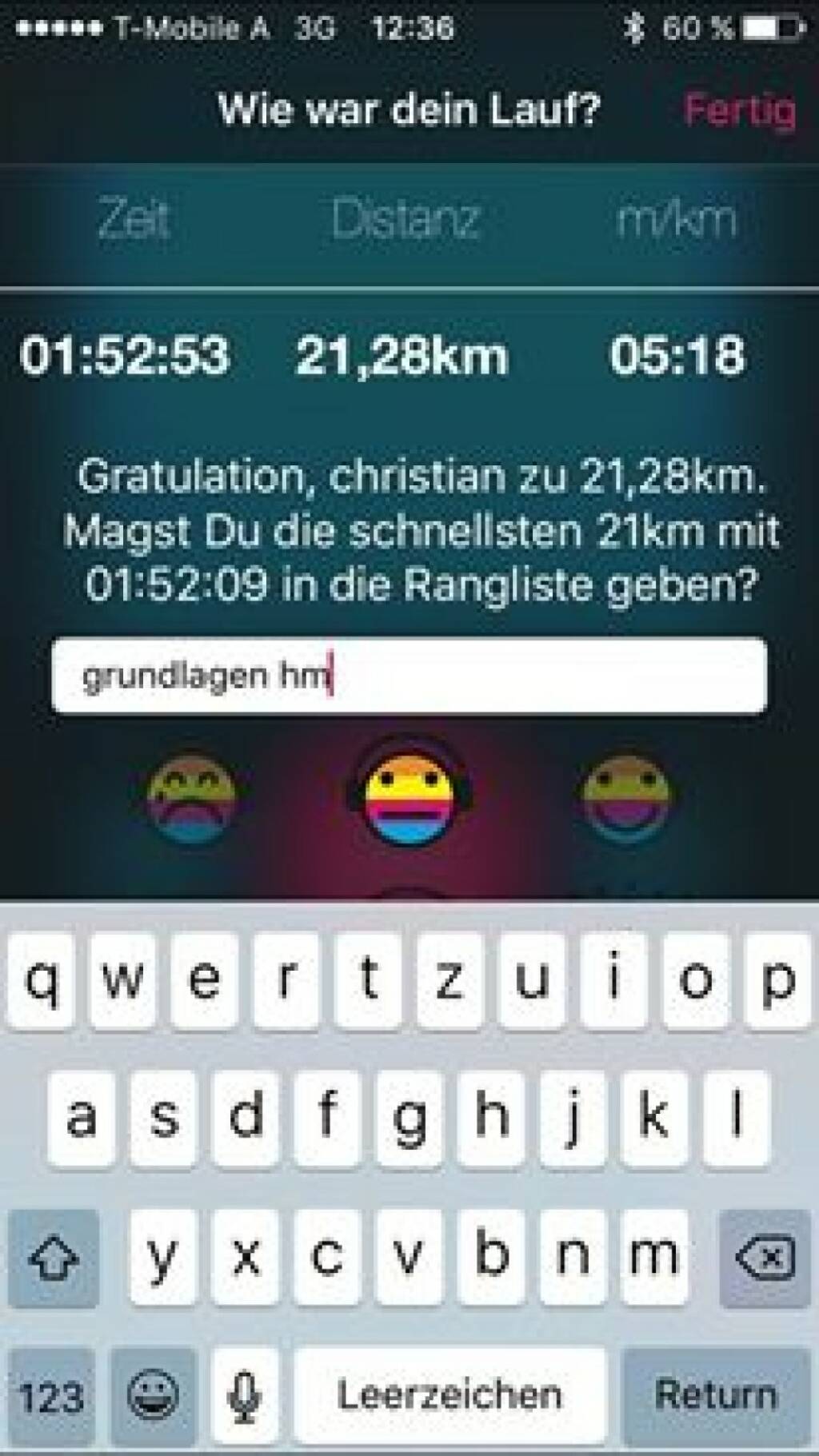The height and width of the screenshot is (1456, 819).
Task: Select the sad face mood
Action: (192, 796)
